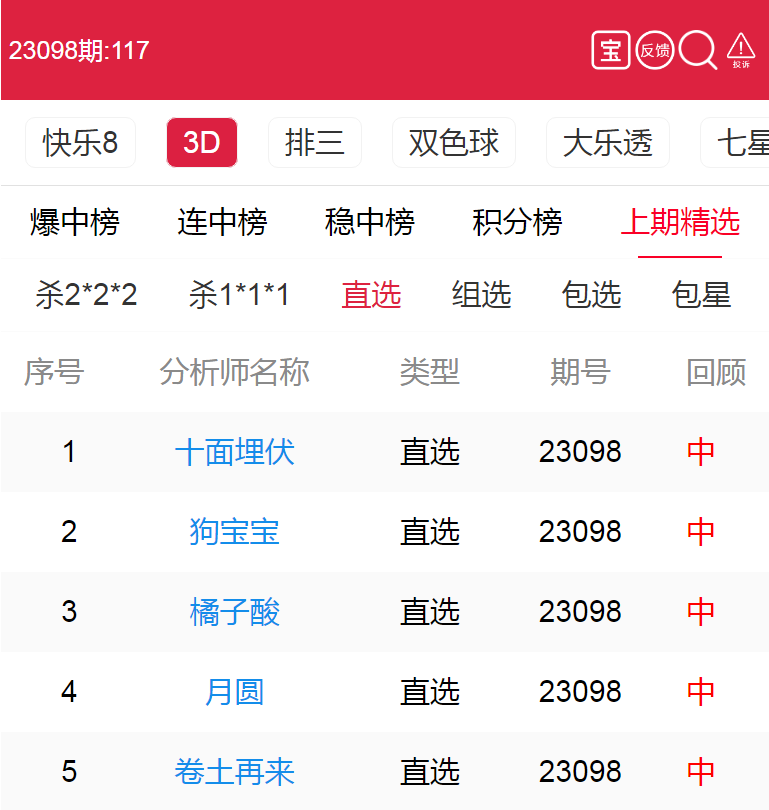
Task: Open the 投诉 complaint warning icon
Action: point(740,50)
